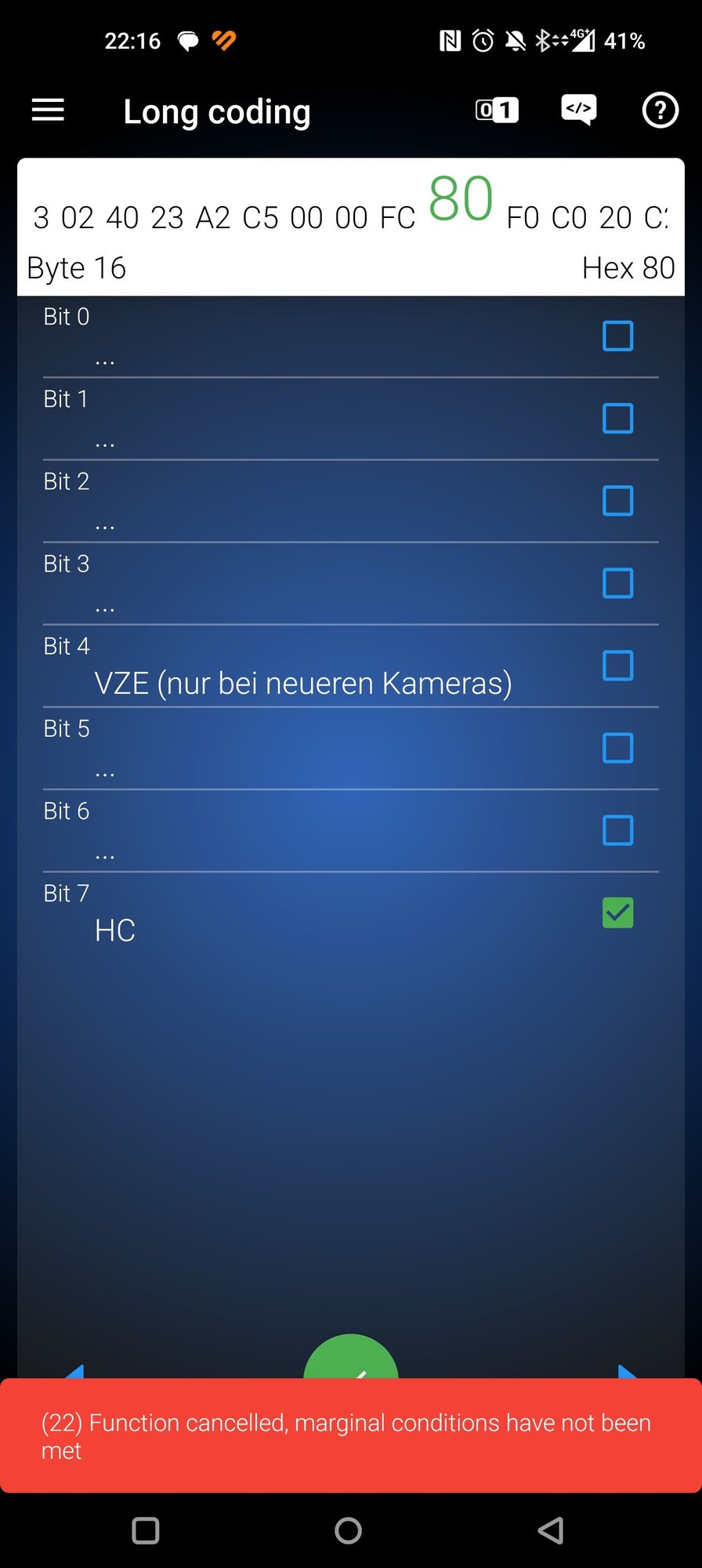
Task: Uncheck HC on Bit 7
Action: (x=617, y=913)
